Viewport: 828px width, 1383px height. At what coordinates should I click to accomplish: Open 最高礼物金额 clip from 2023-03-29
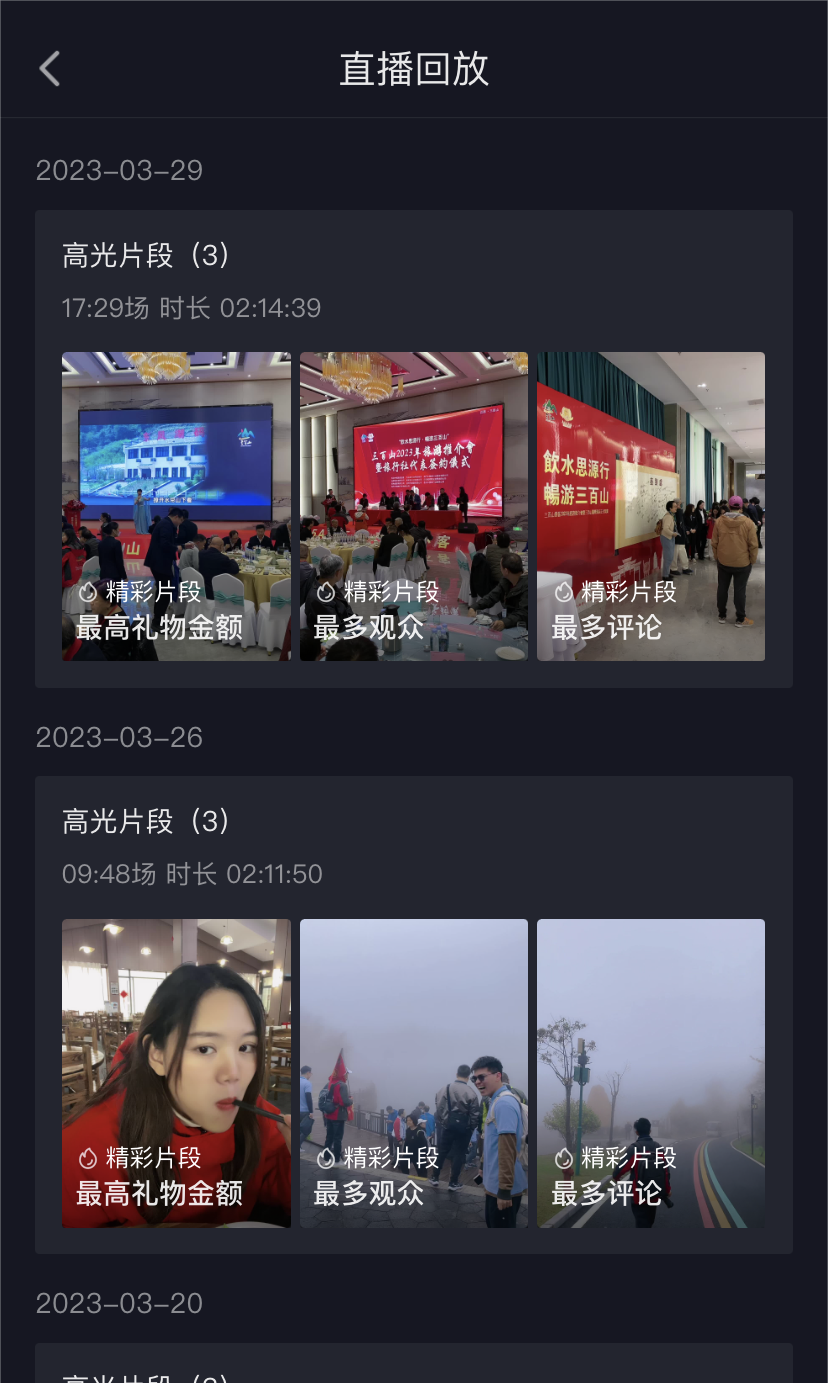(176, 506)
